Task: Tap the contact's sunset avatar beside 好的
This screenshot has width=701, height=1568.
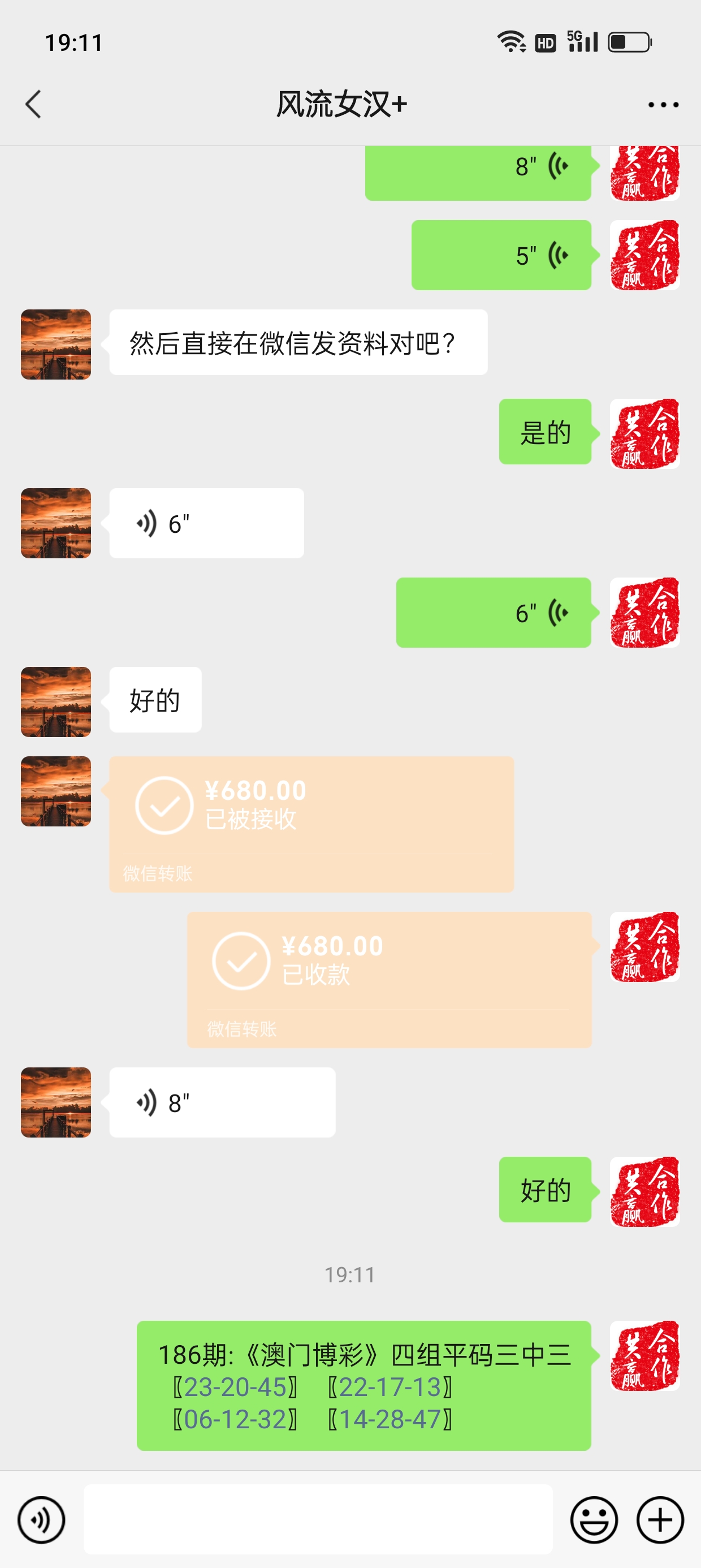Action: (x=56, y=702)
